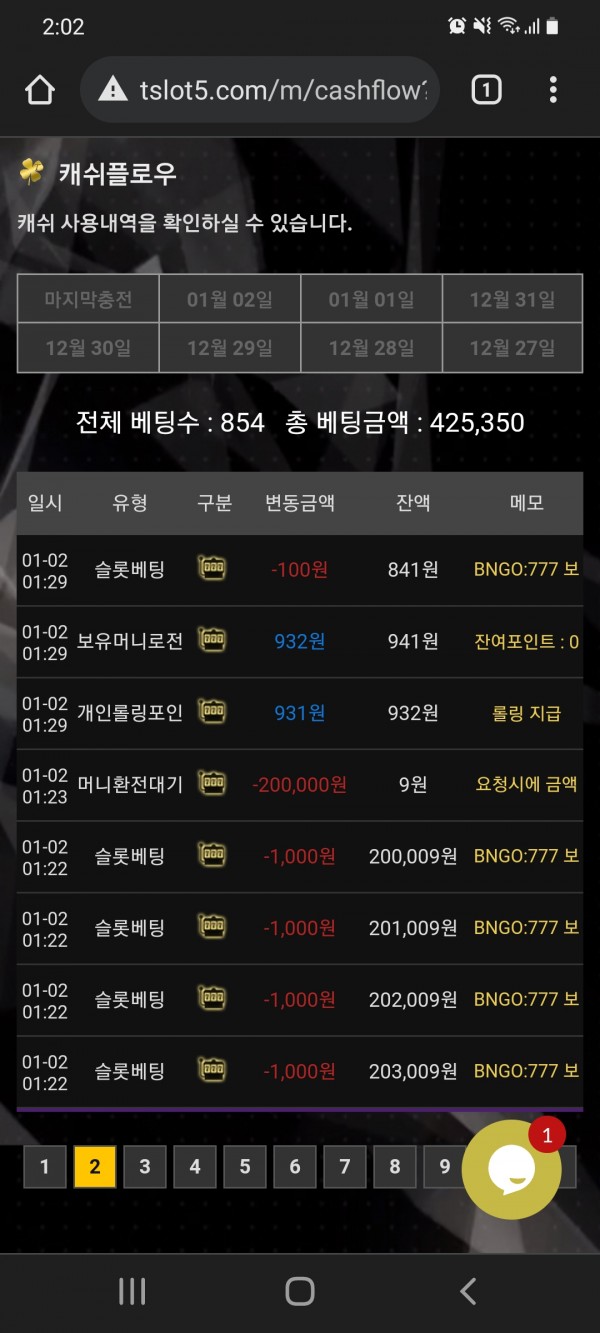Open the browser overflow menu
This screenshot has height=1333, width=600.
click(553, 90)
